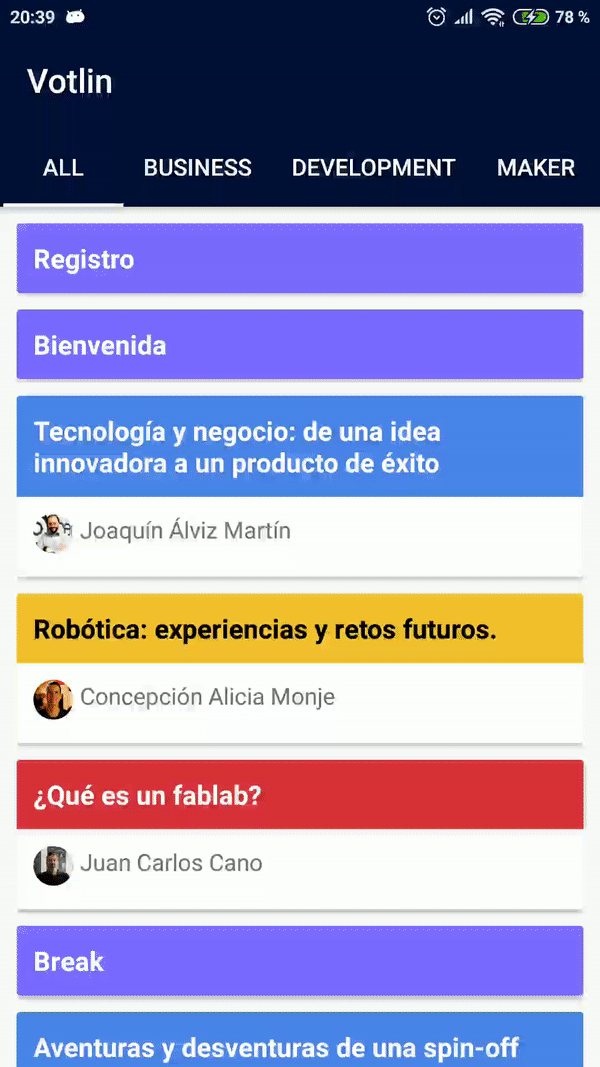The width and height of the screenshot is (600, 1067).
Task: Open the ¿Qué es un fablab? talk
Action: click(300, 834)
